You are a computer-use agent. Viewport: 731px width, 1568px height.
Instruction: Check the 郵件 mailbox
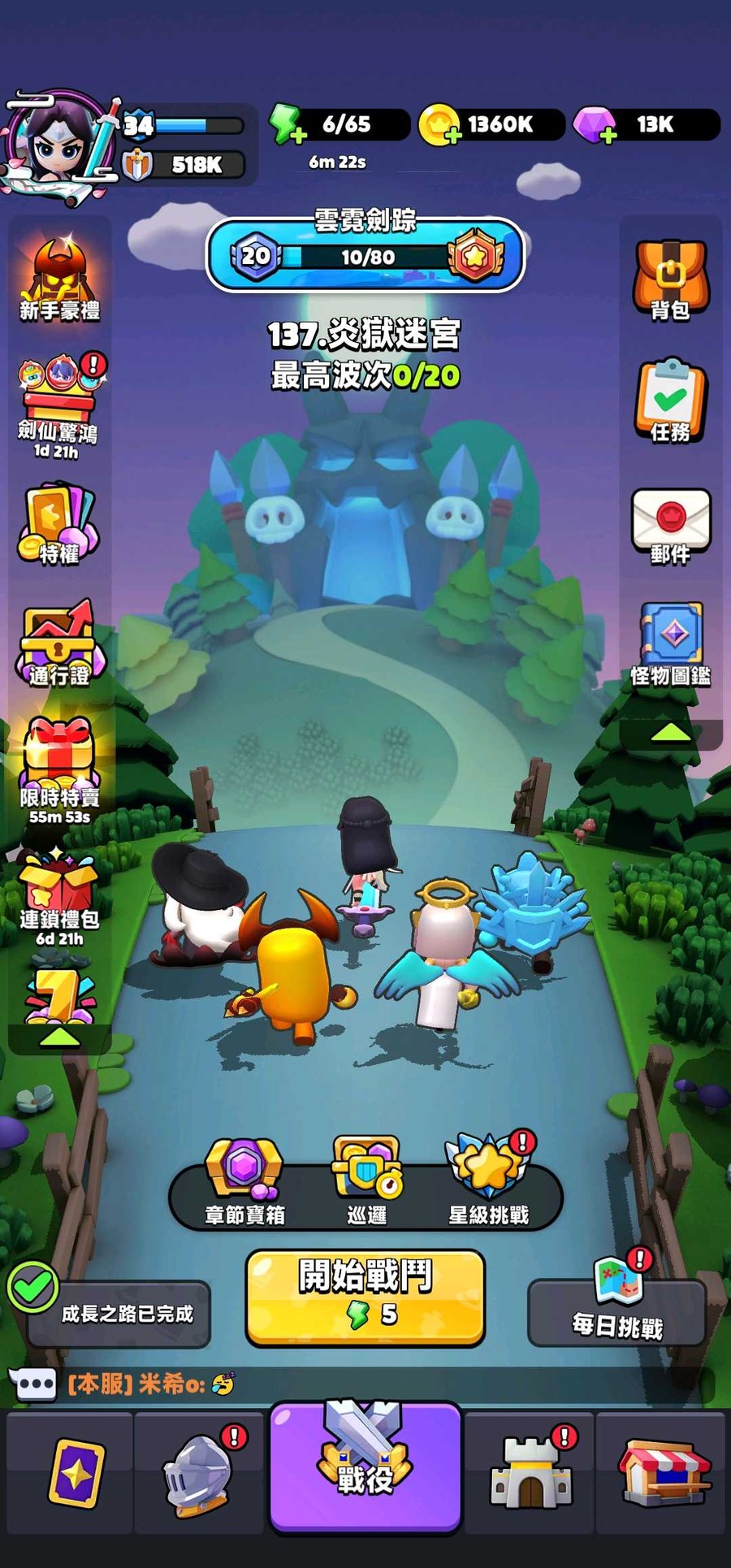671,526
